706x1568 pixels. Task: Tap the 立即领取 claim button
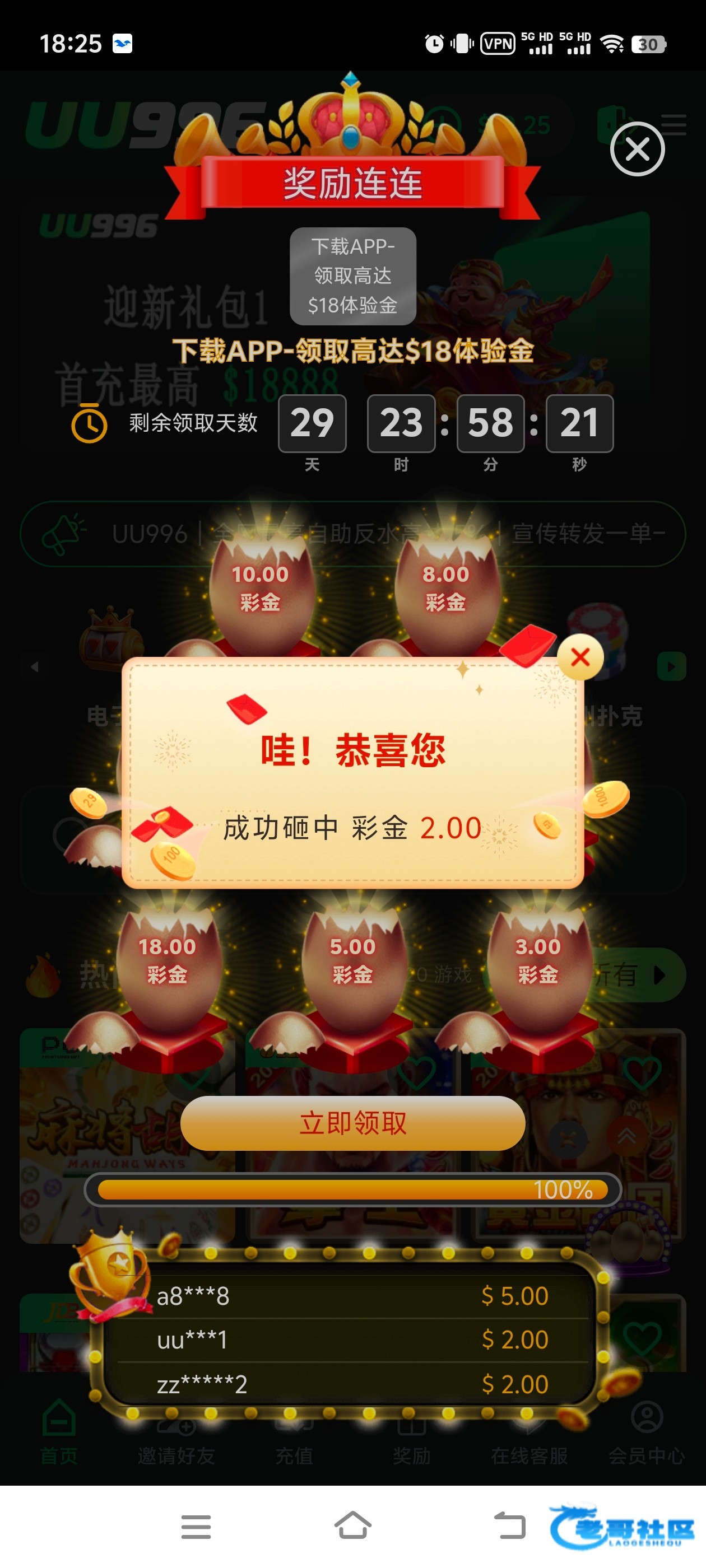[352, 1123]
